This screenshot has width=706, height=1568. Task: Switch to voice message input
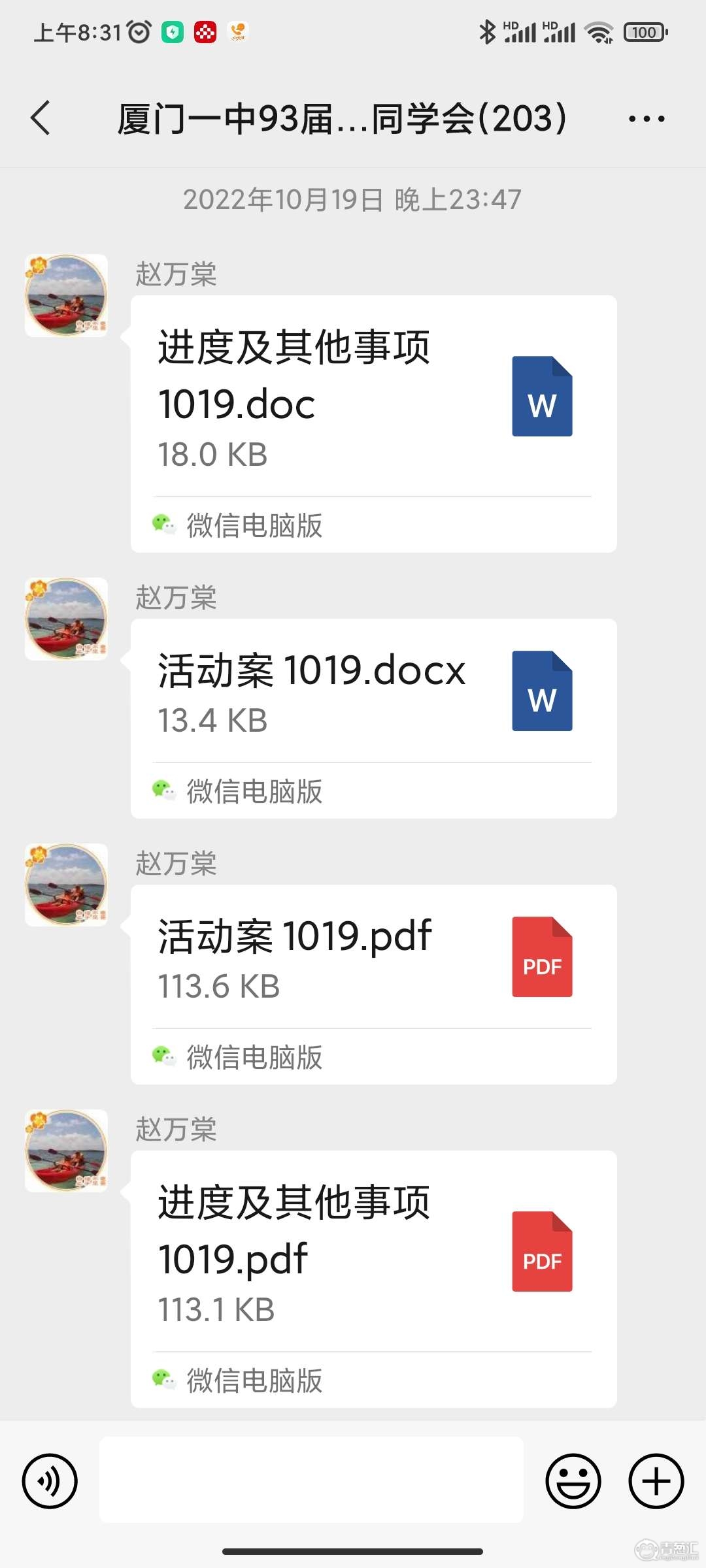[50, 1481]
